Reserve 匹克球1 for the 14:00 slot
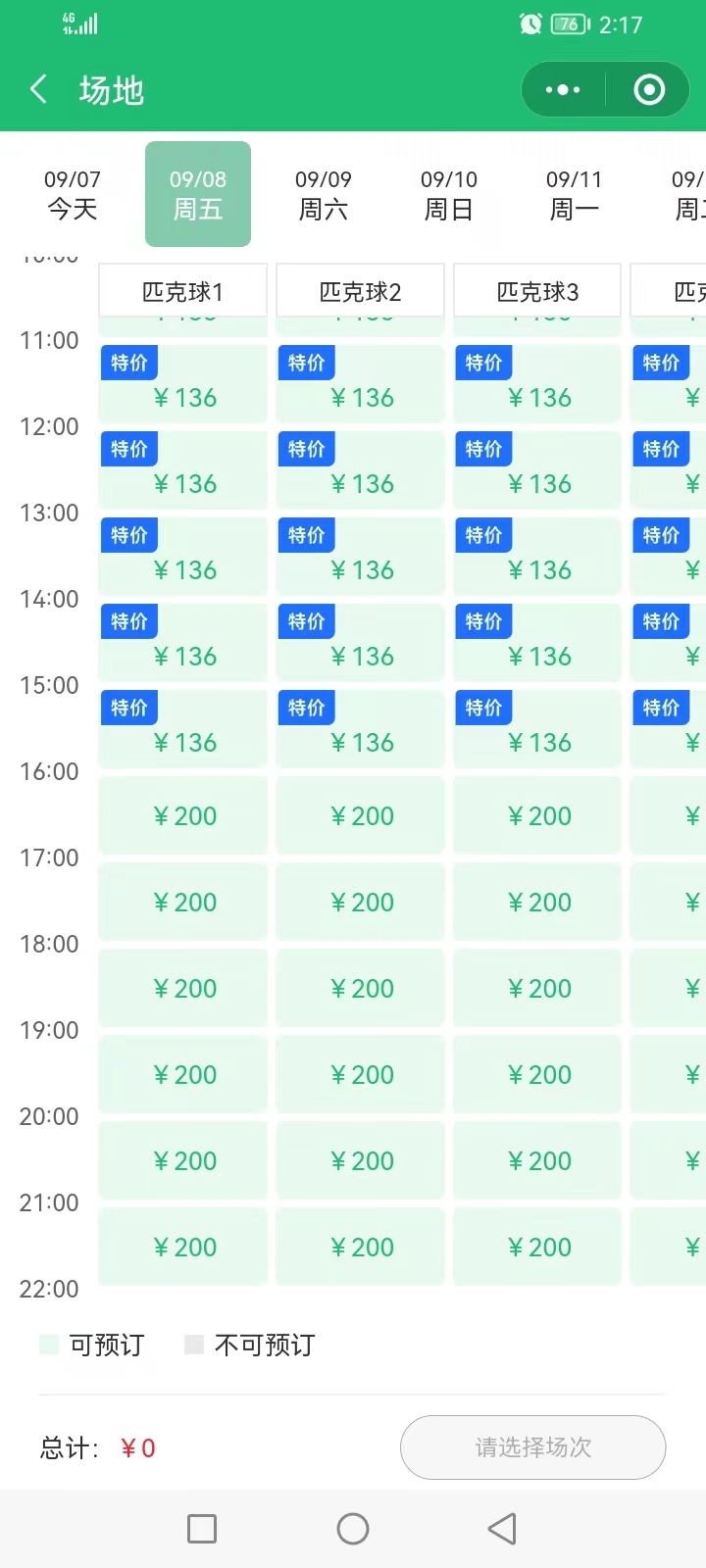Screen dimensions: 706x1568 183,643
